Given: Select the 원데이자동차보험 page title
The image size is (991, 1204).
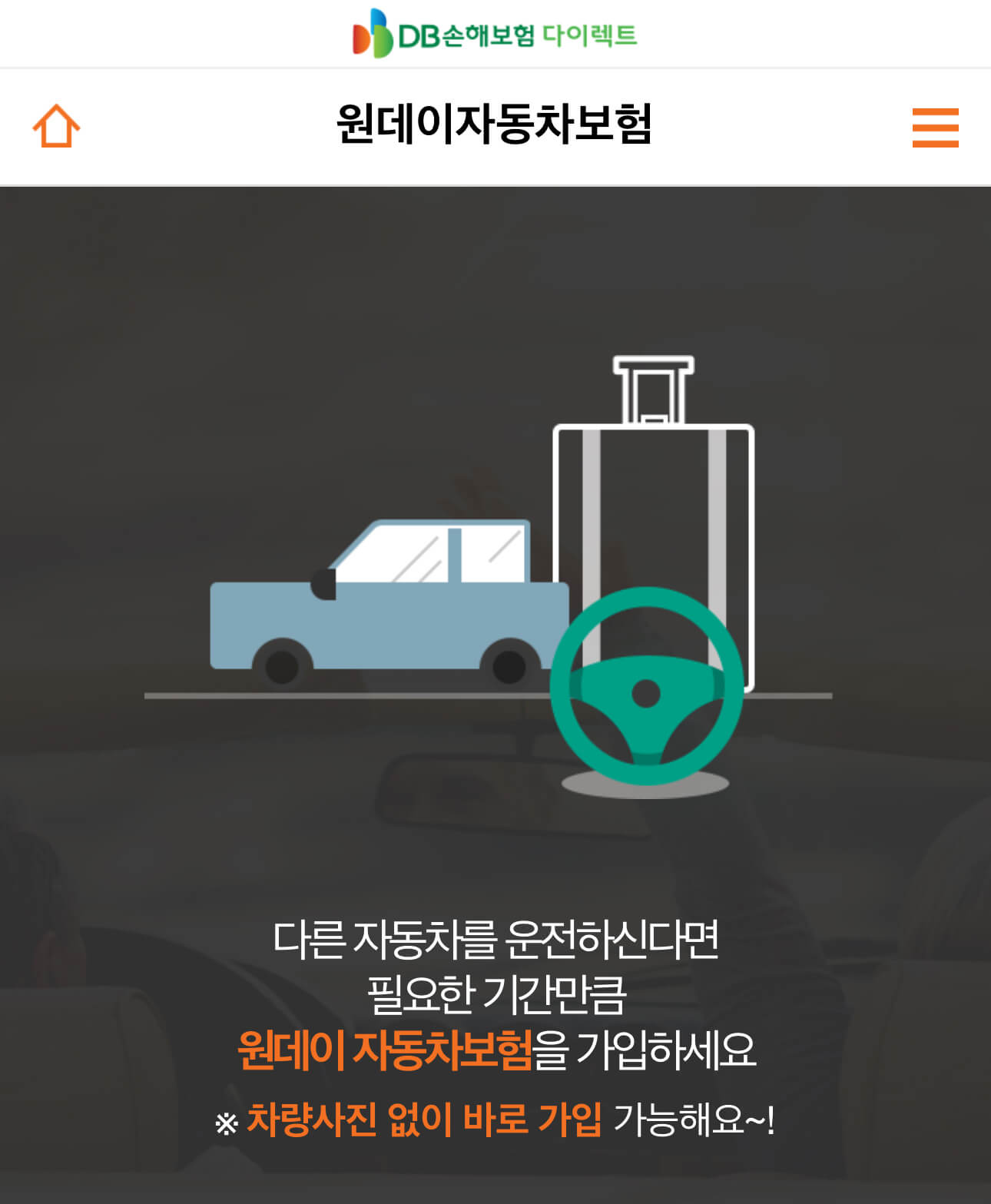Looking at the screenshot, I should click(x=495, y=125).
